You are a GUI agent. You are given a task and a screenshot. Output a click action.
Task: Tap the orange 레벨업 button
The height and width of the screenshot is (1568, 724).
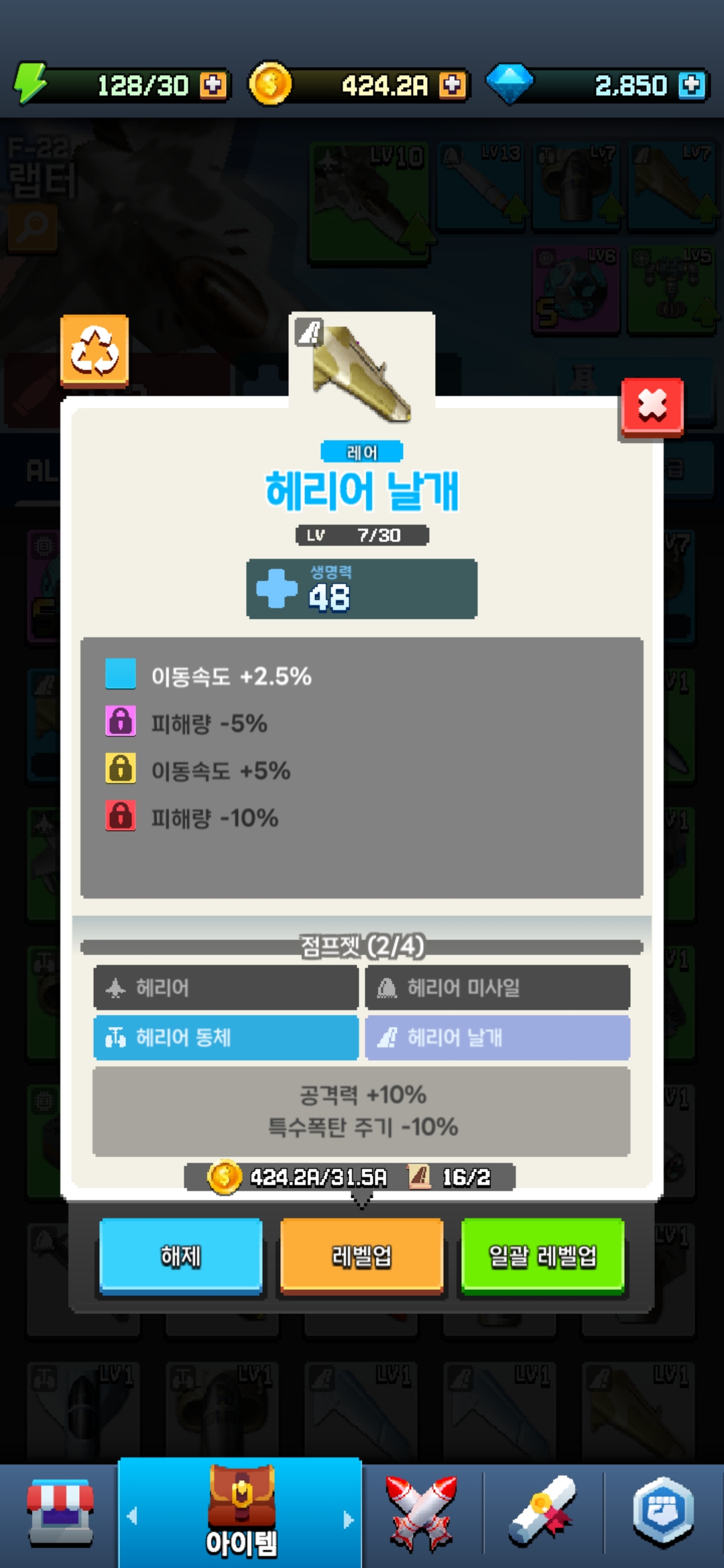click(x=361, y=1256)
